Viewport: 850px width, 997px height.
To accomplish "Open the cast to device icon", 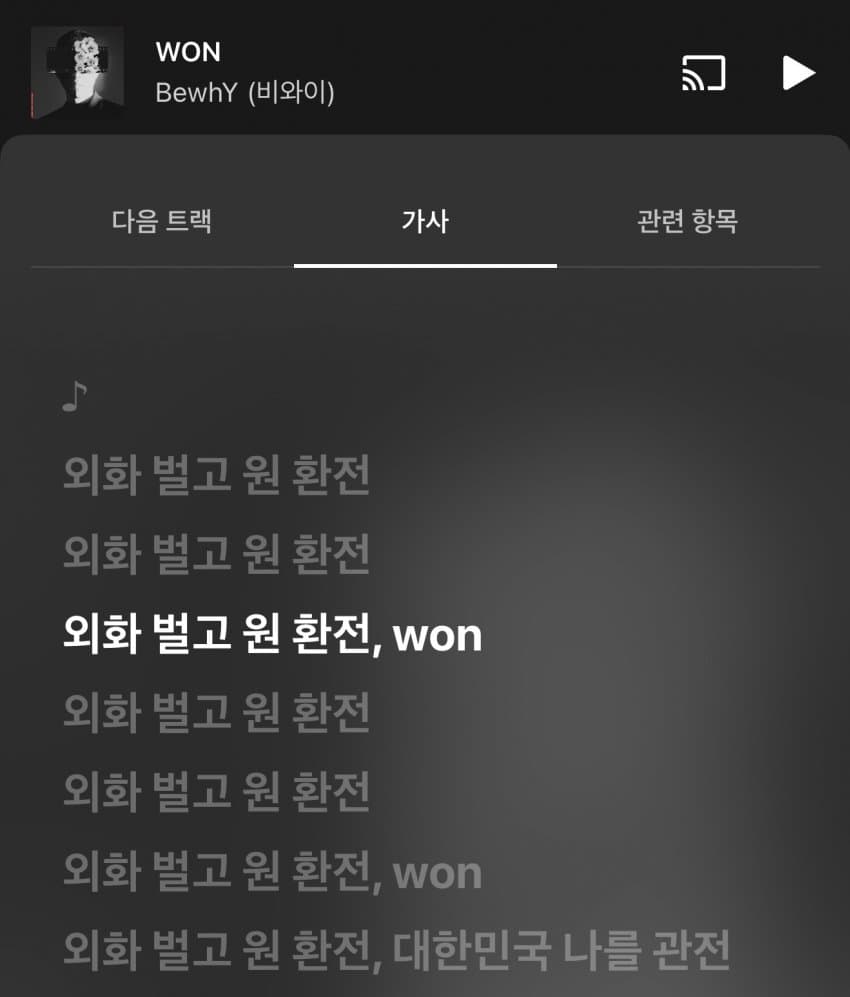I will click(703, 73).
